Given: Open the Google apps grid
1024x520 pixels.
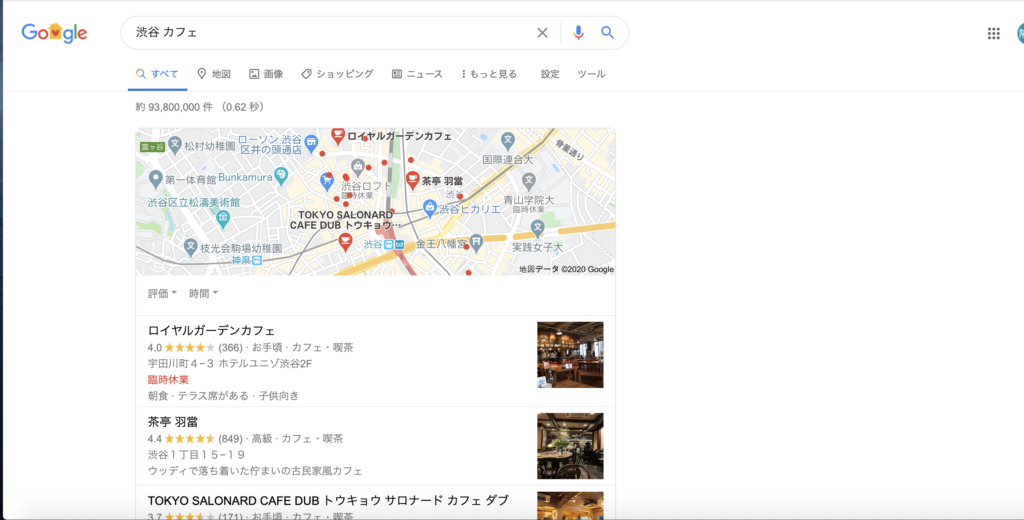Looking at the screenshot, I should 993,33.
